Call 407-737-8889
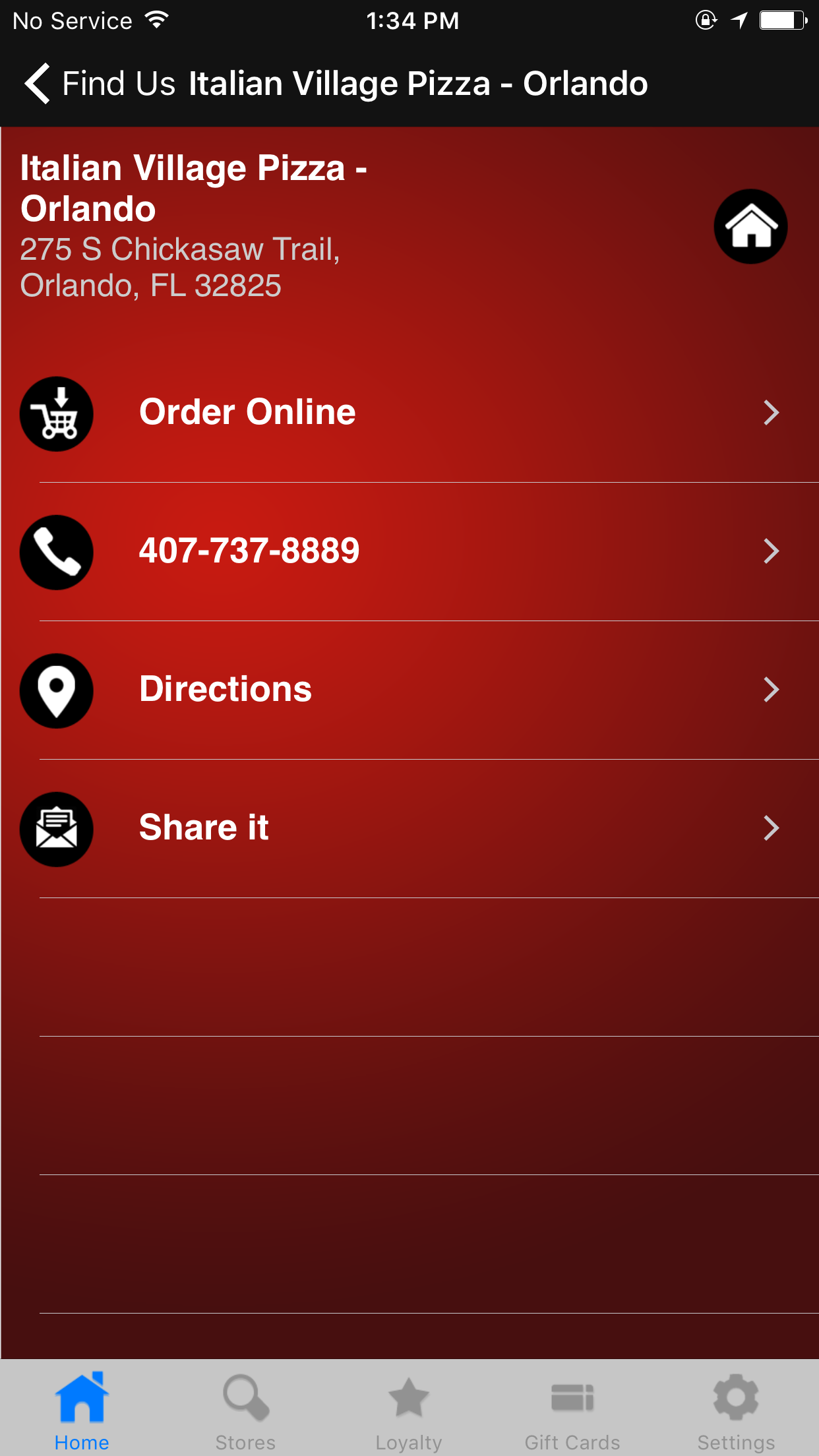This screenshot has width=819, height=1456. pos(409,551)
